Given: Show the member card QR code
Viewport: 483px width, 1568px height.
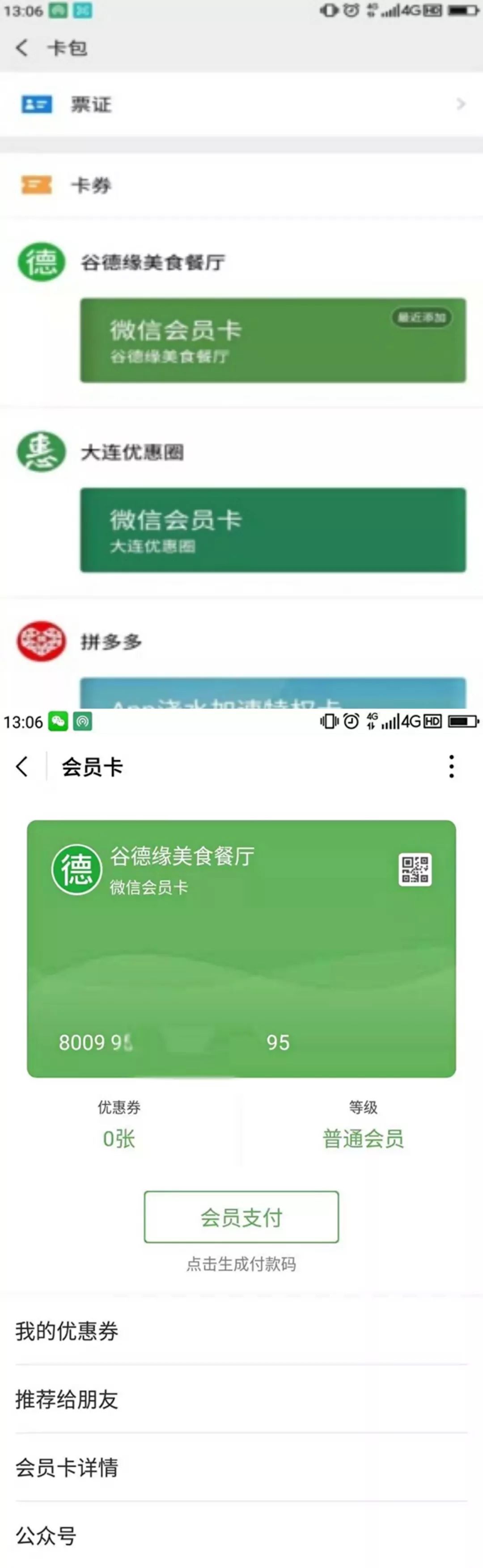Looking at the screenshot, I should (x=415, y=869).
